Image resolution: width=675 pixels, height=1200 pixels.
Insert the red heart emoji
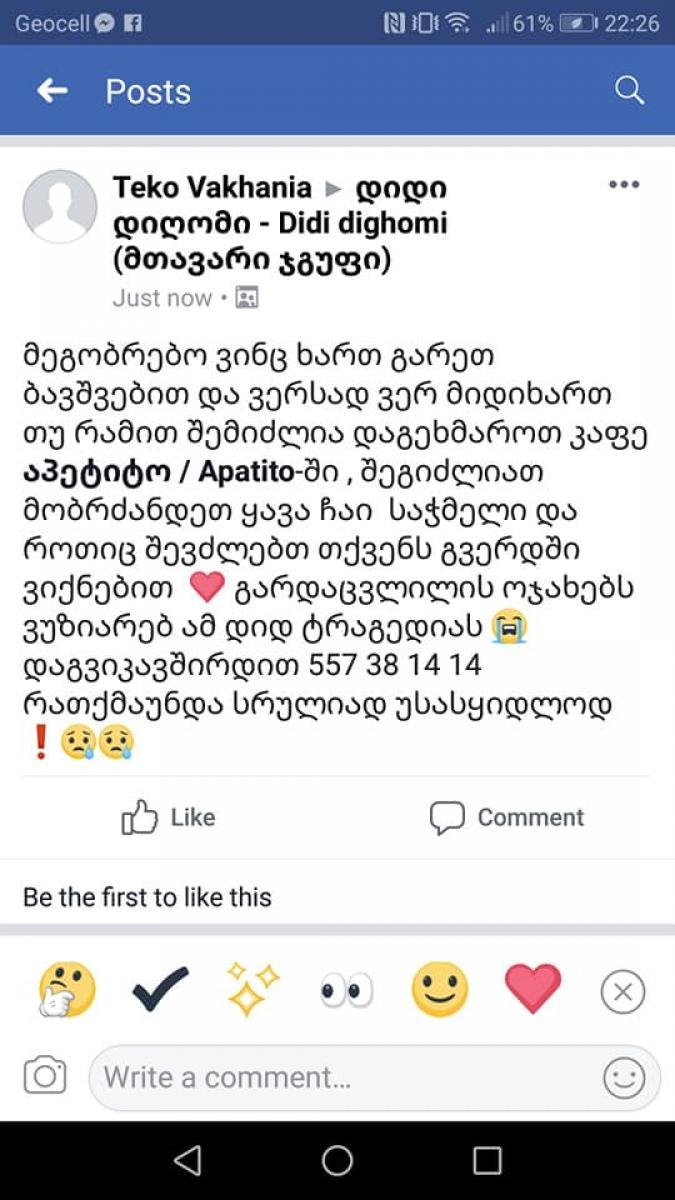(532, 990)
